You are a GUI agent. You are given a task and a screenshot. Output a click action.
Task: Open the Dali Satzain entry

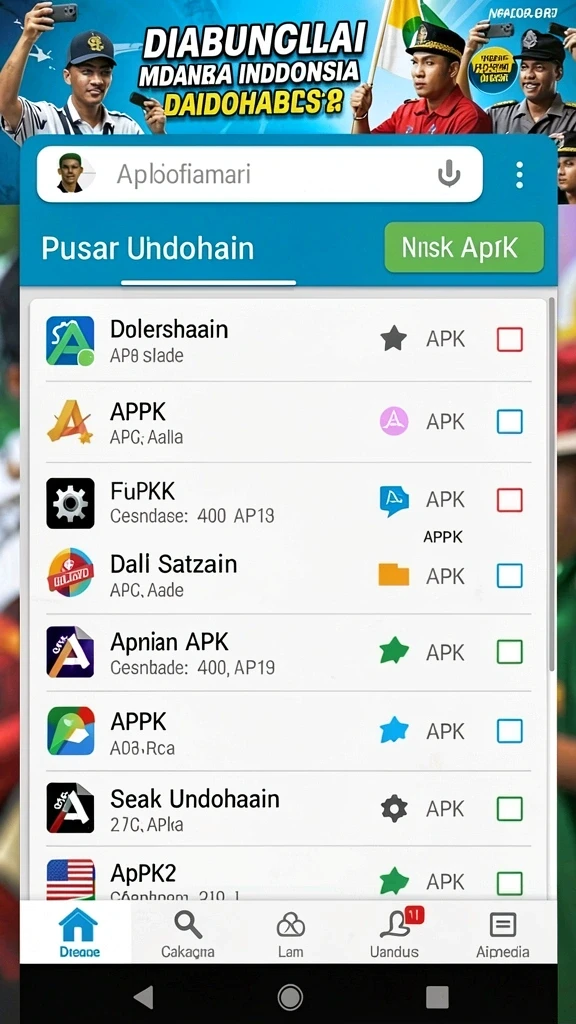(288, 576)
